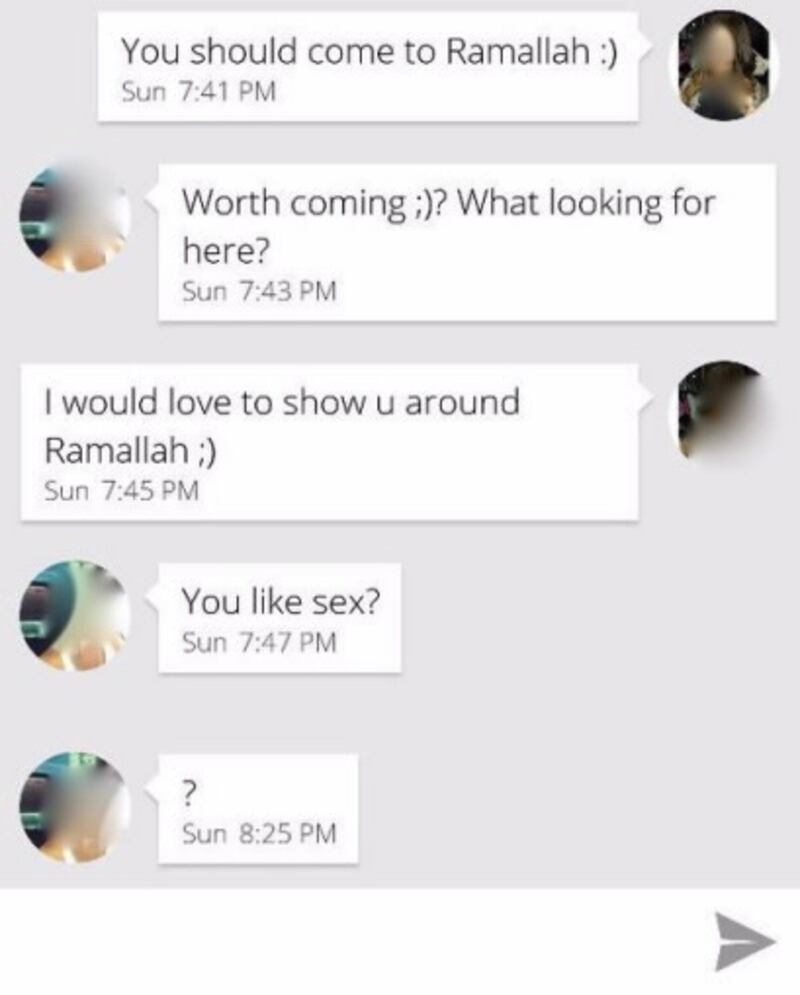800x995 pixels.
Task: Open the avatar beside 'You should come to Ramallah'
Action: pos(723,66)
